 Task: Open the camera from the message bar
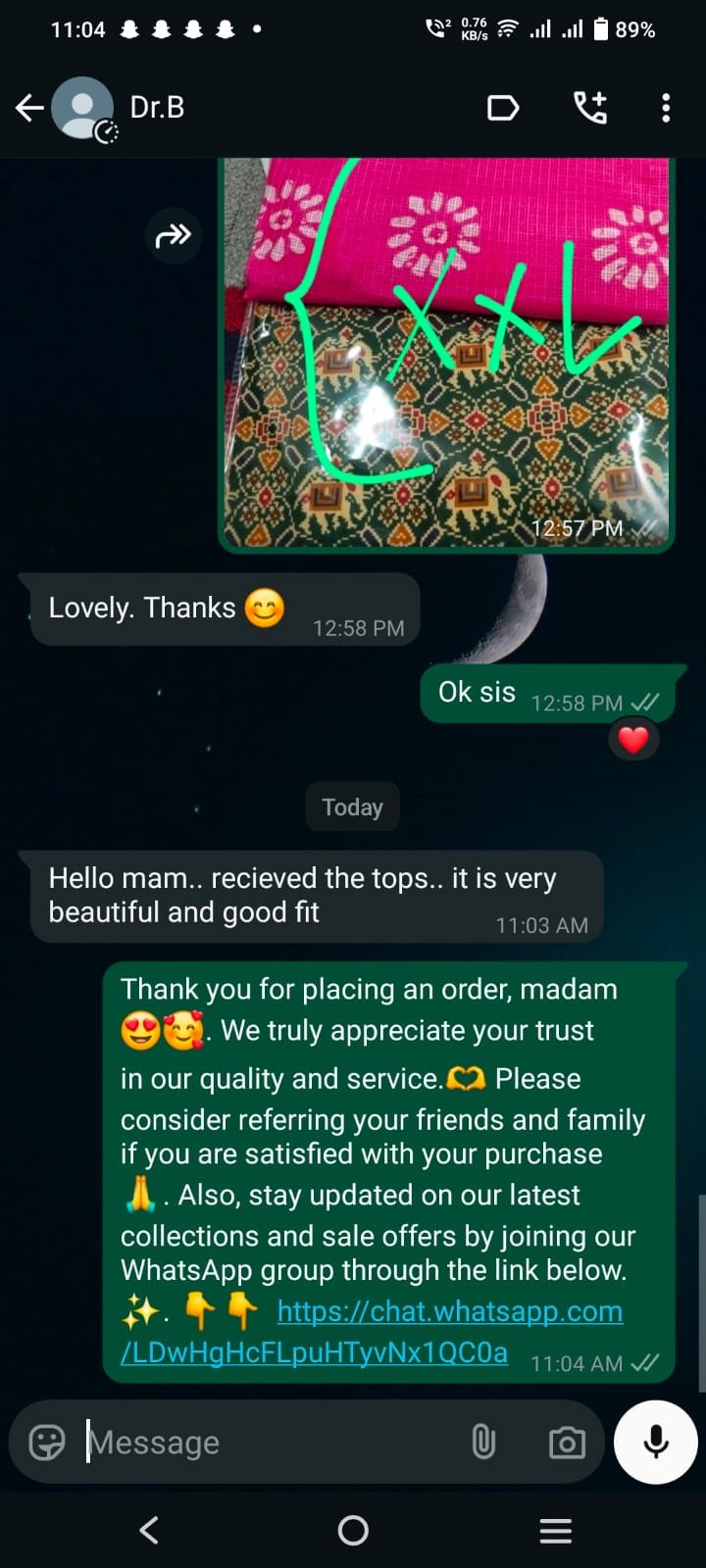(x=567, y=1442)
